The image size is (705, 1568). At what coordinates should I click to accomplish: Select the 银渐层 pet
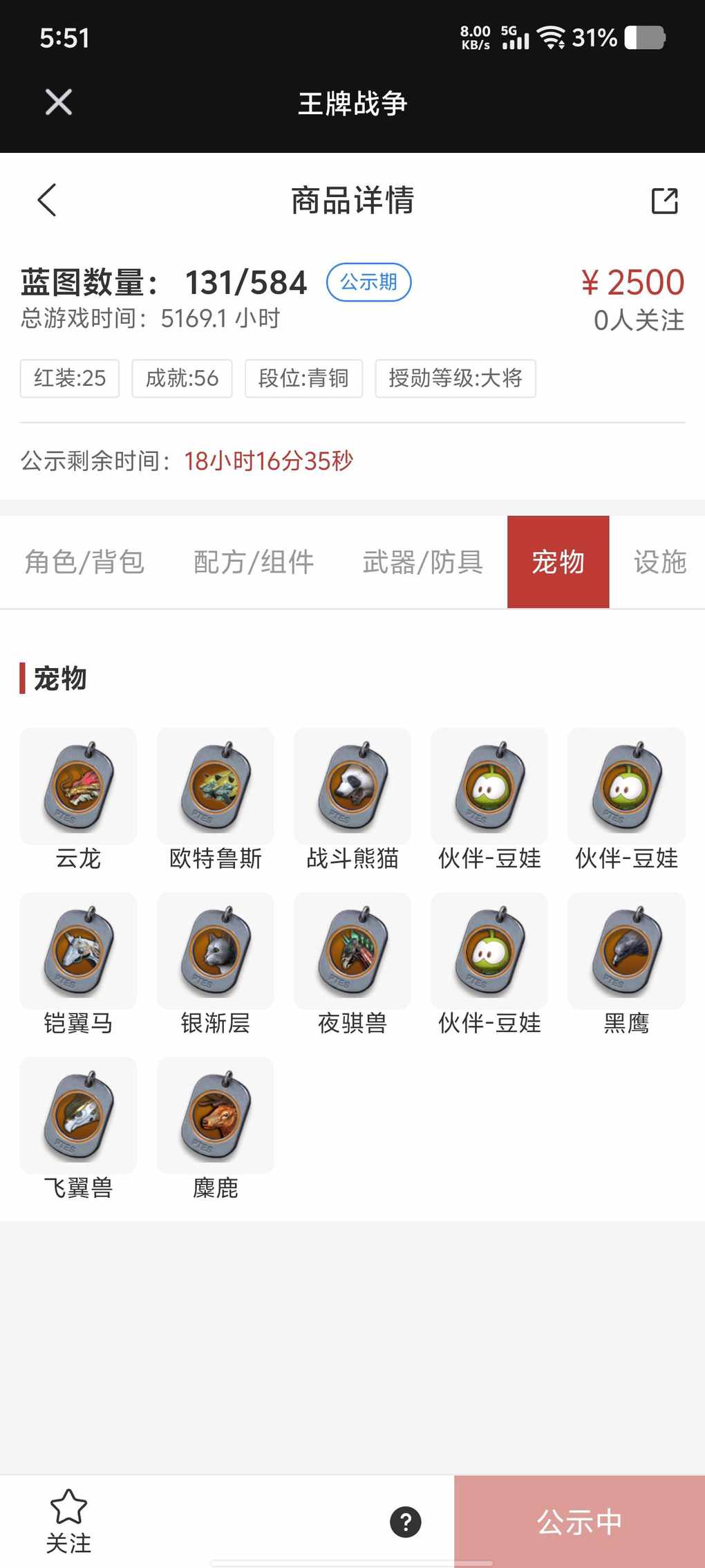pos(215,951)
